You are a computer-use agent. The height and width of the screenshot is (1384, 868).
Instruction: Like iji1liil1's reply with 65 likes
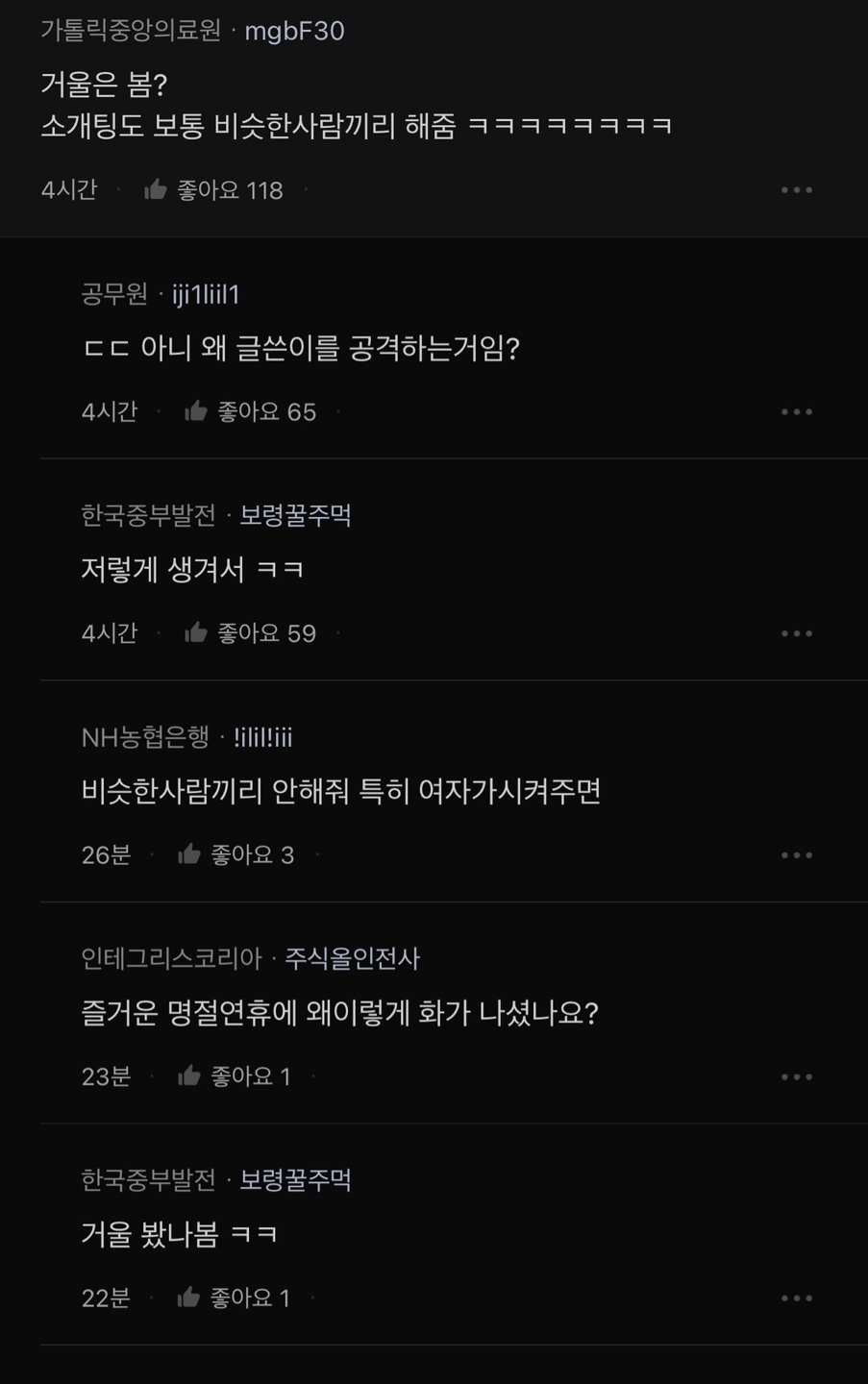196,411
